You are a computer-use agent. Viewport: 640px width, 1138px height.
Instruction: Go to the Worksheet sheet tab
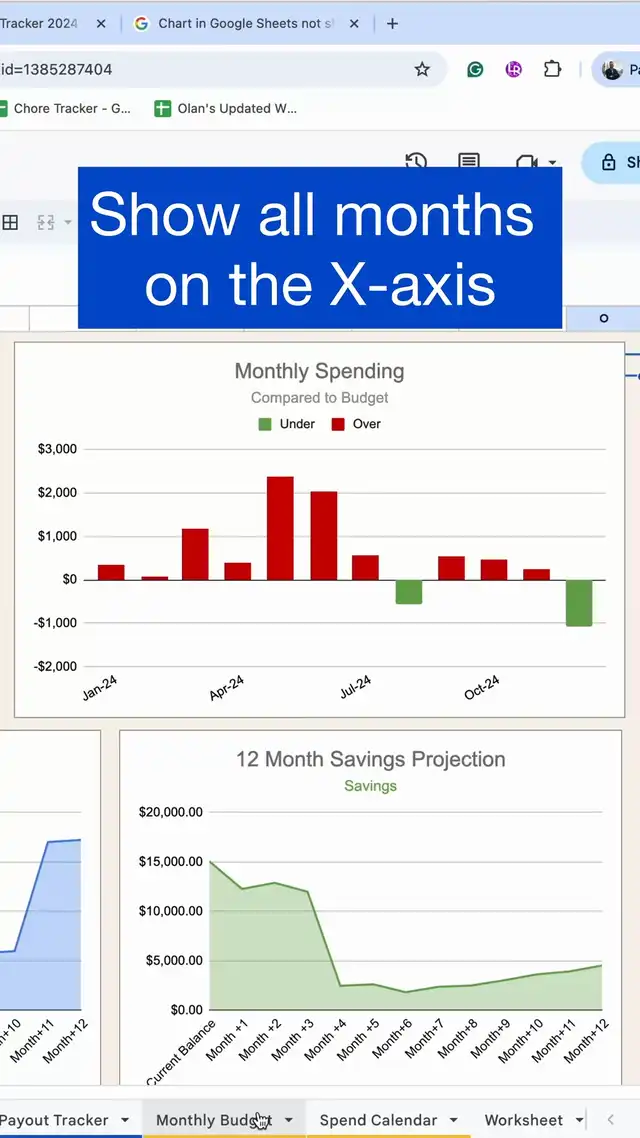[523, 1120]
